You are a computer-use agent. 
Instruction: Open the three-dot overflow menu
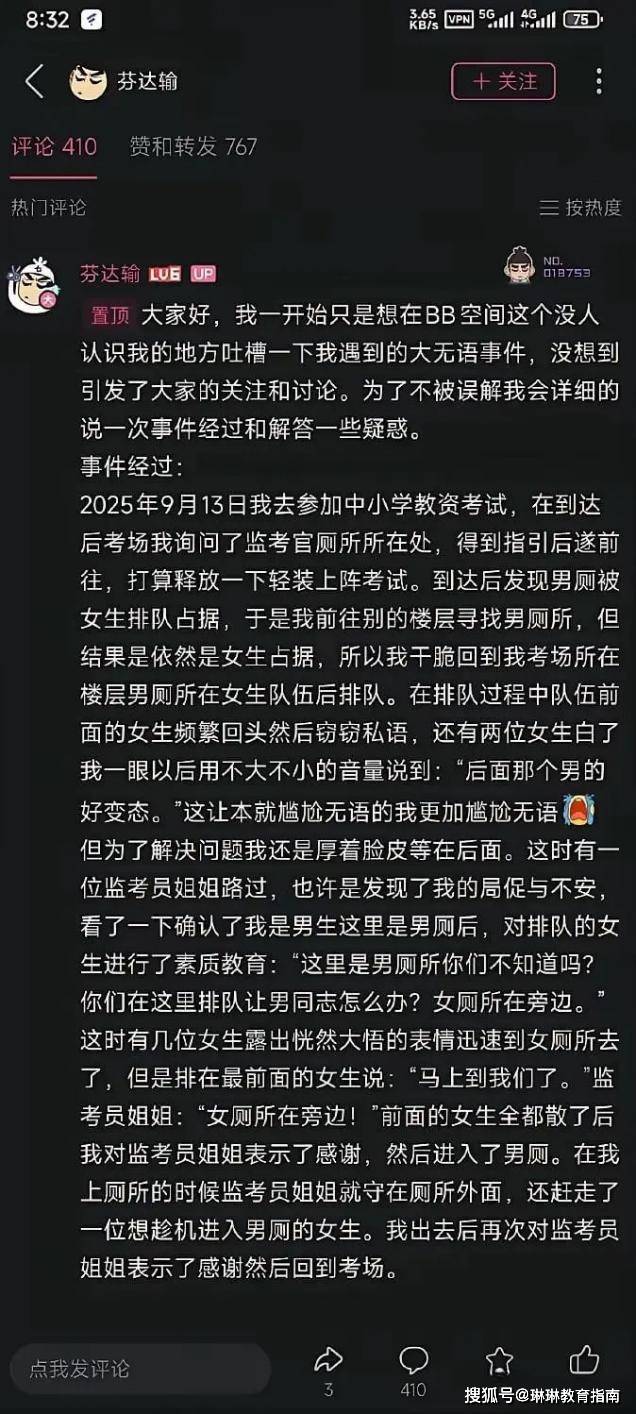[x=598, y=81]
